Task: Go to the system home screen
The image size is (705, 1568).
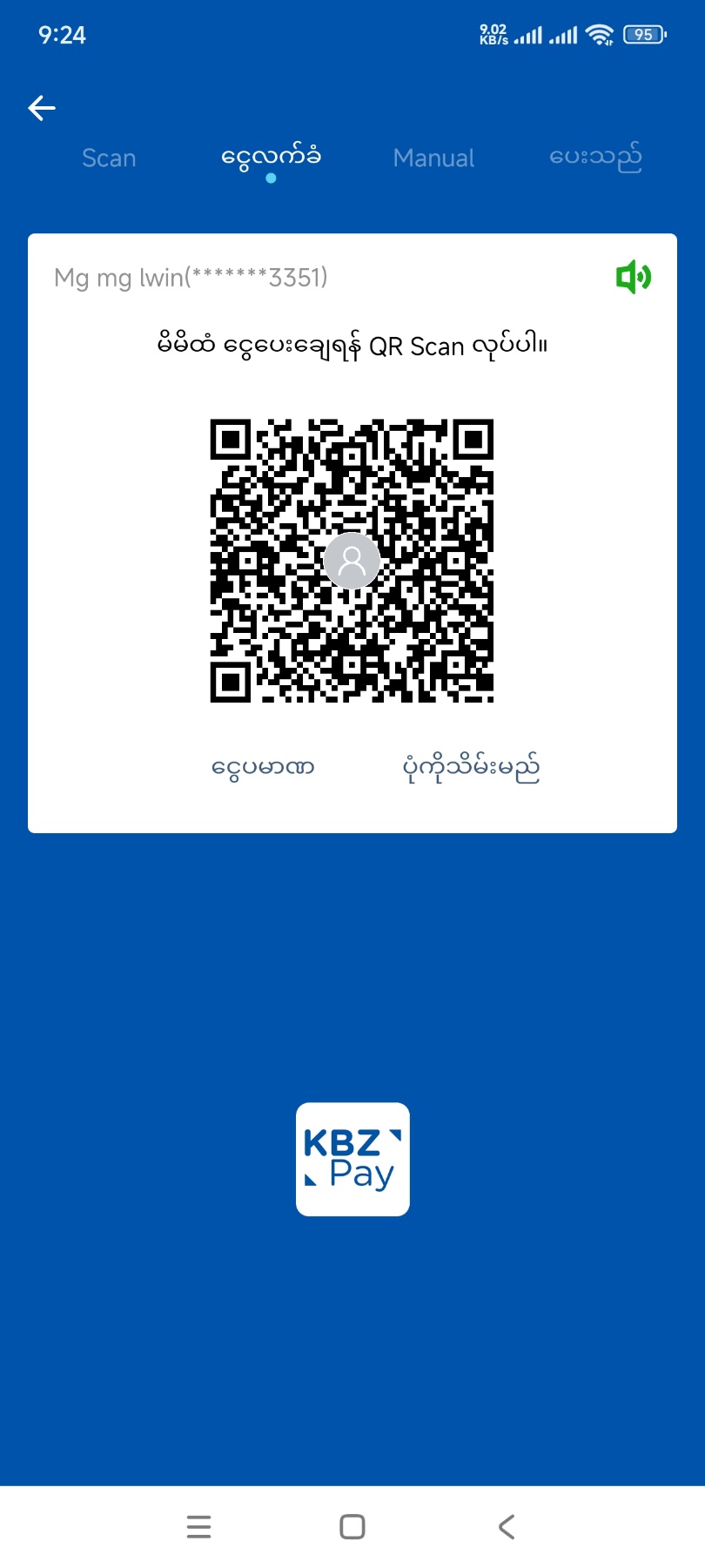Action: (x=352, y=1526)
